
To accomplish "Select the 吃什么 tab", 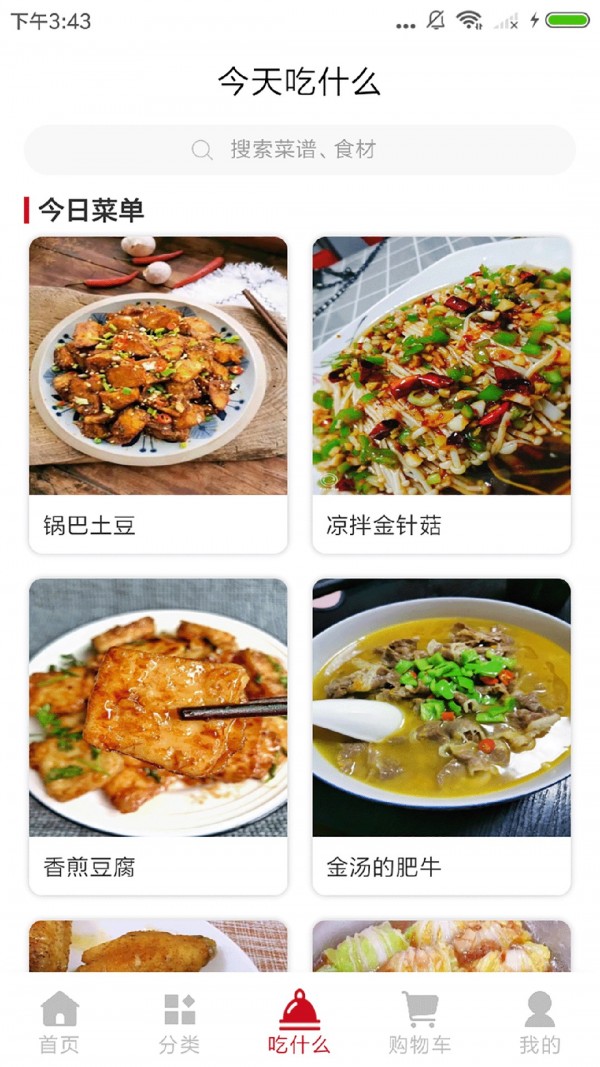I will pyautogui.click(x=299, y=1023).
